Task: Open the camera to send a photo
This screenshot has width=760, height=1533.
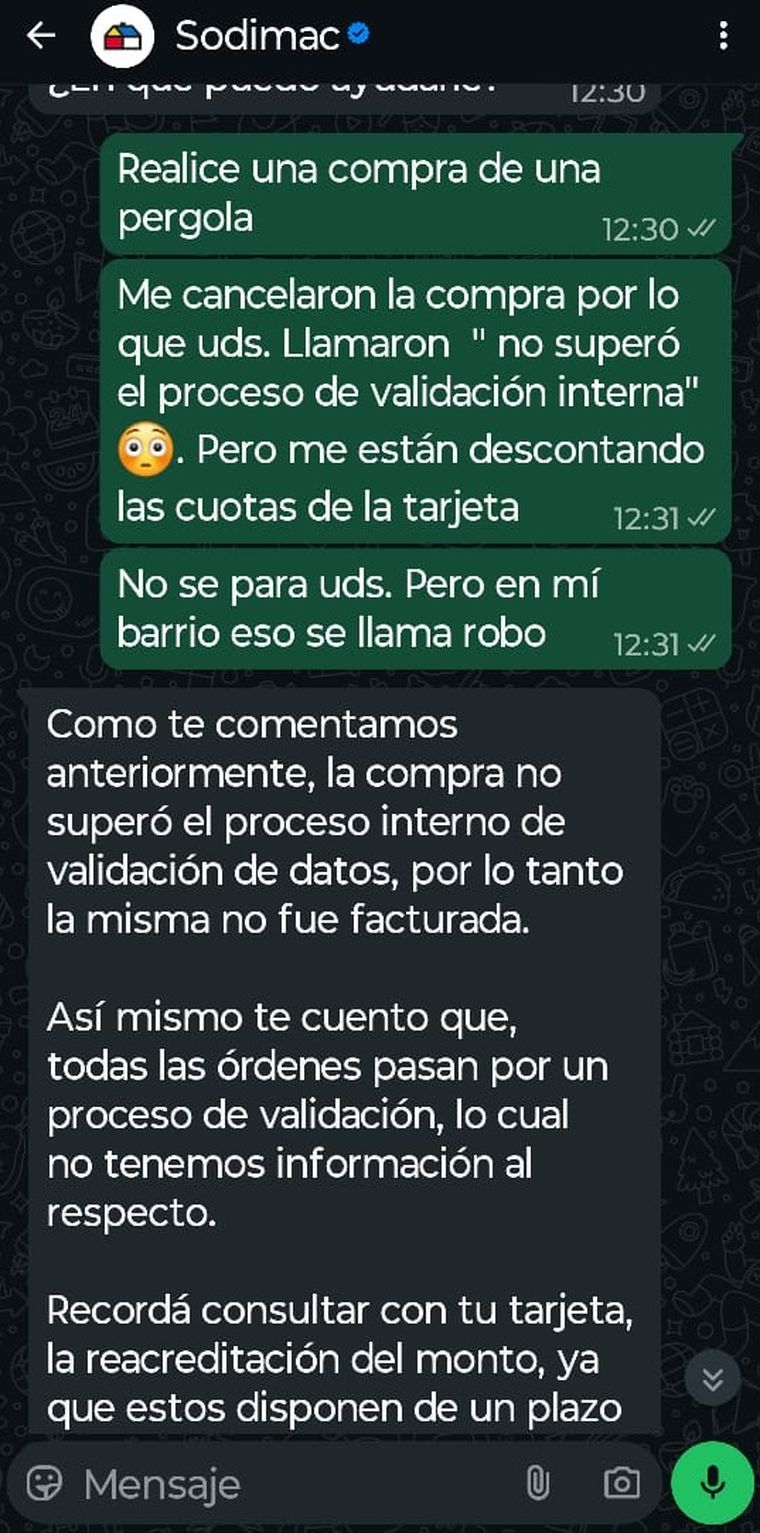Action: click(x=621, y=1483)
